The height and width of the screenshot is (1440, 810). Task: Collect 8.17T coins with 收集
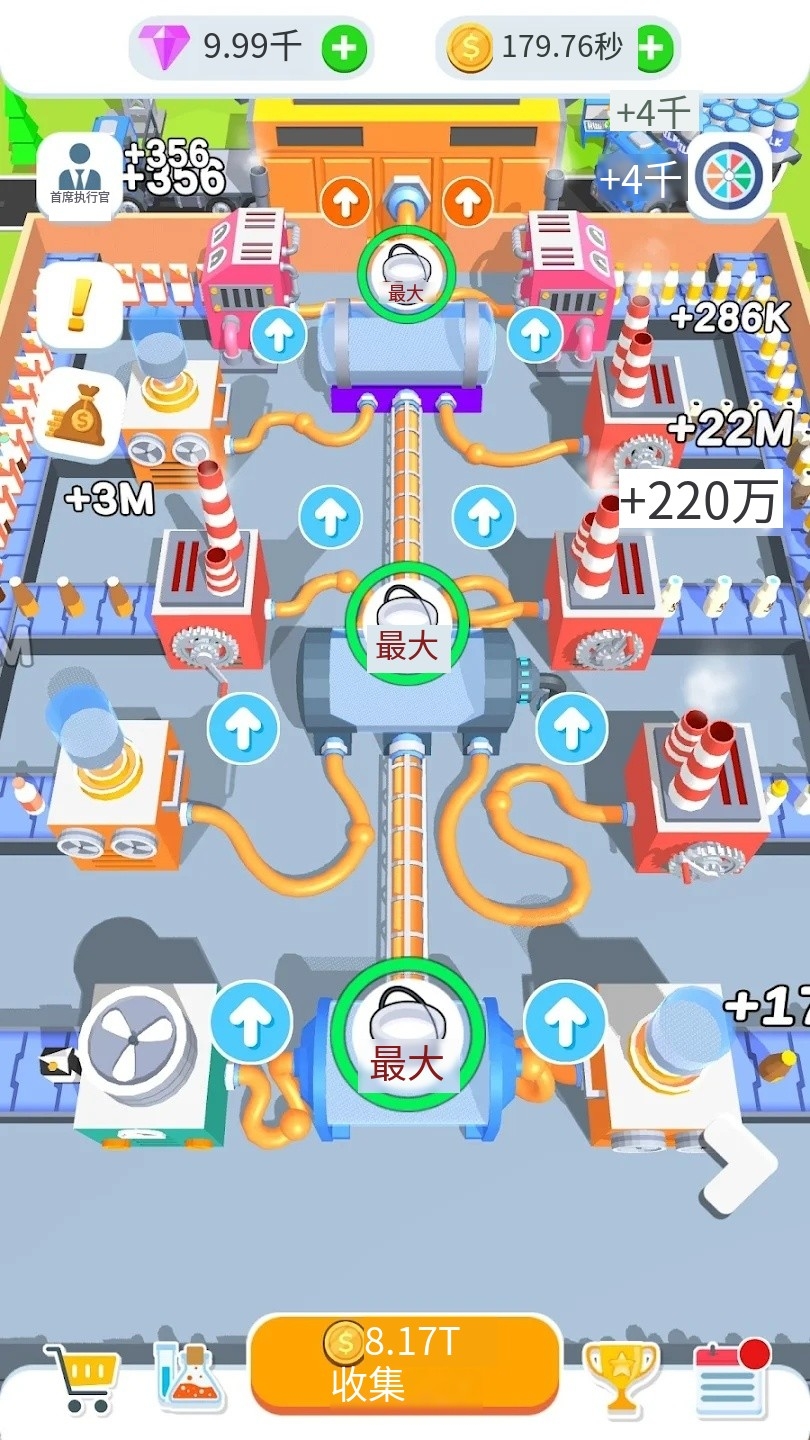(404, 1363)
